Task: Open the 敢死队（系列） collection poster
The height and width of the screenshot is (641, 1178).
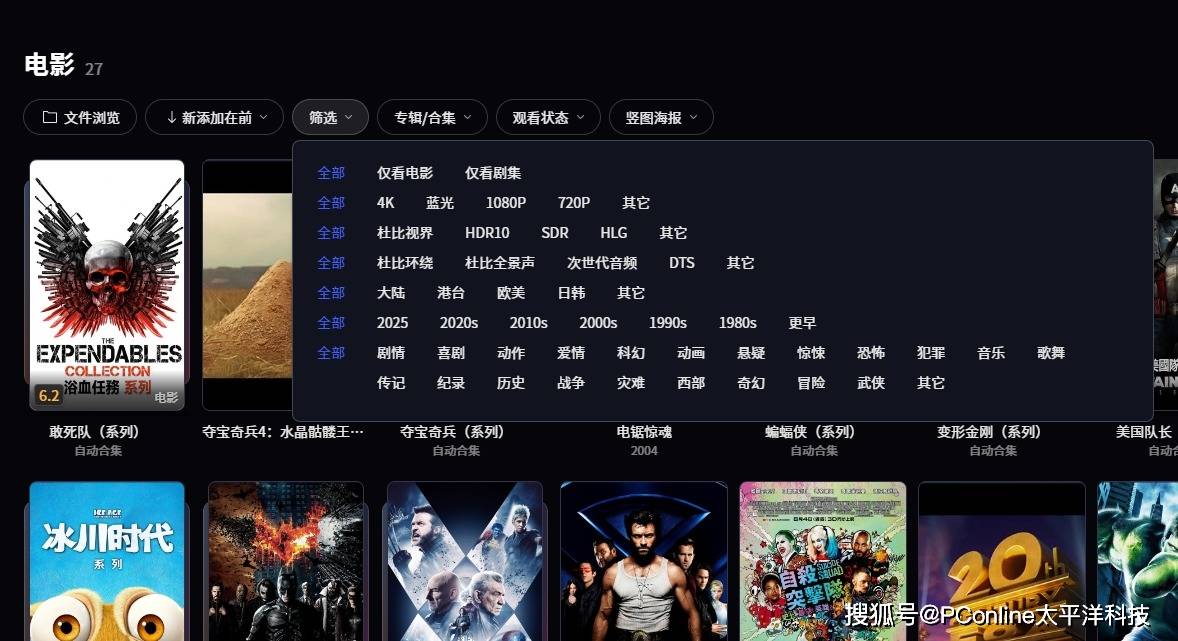Action: 107,285
